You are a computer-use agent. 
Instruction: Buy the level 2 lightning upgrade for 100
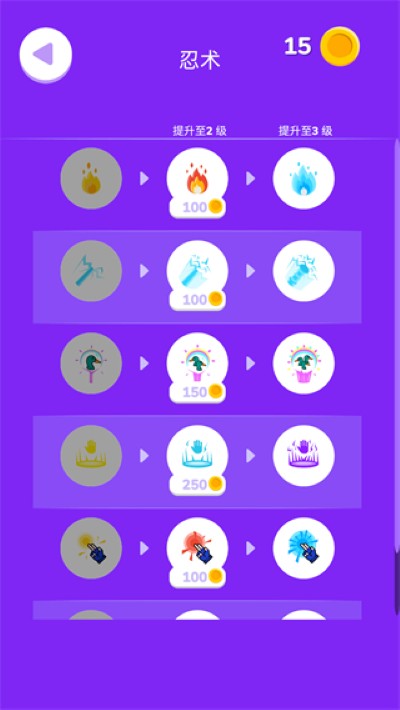pyautogui.click(x=198, y=275)
